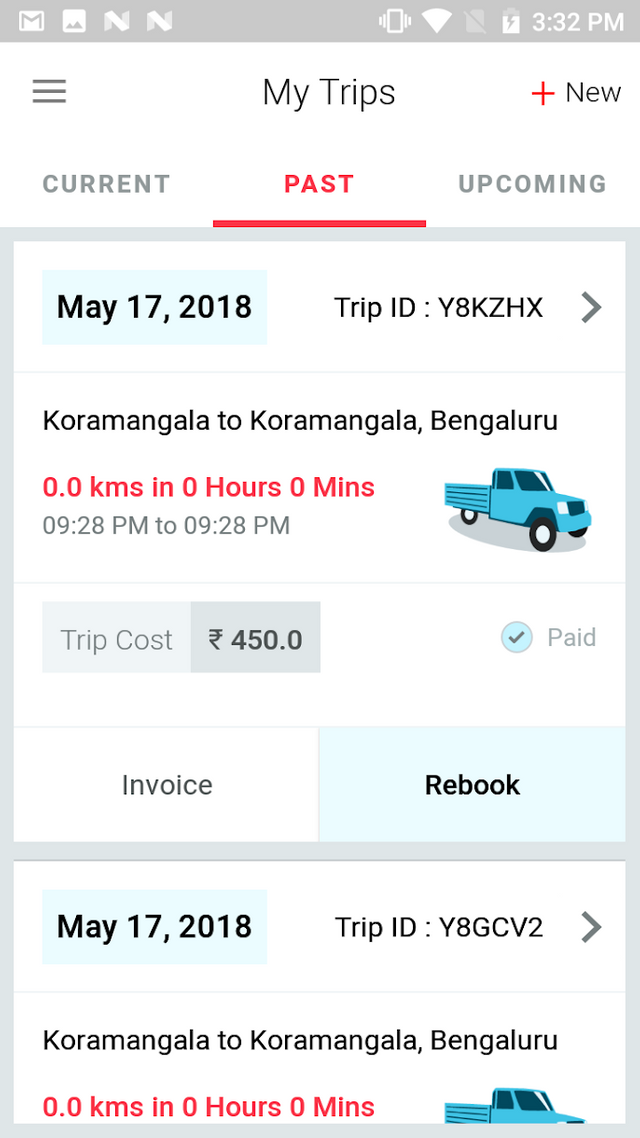Select the Past tab
Image resolution: width=640 pixels, height=1138 pixels.
coord(319,184)
